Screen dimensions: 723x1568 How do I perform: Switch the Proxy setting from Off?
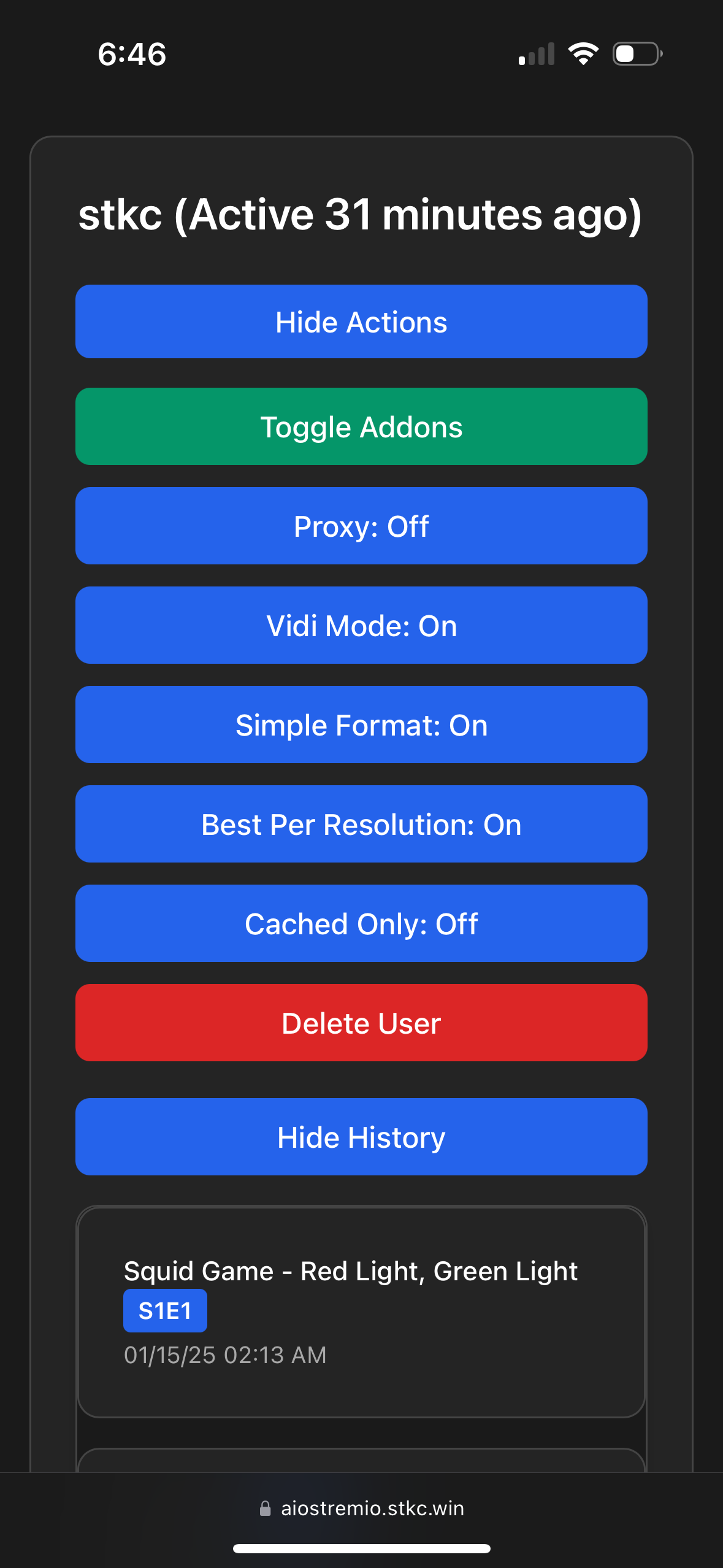click(361, 526)
